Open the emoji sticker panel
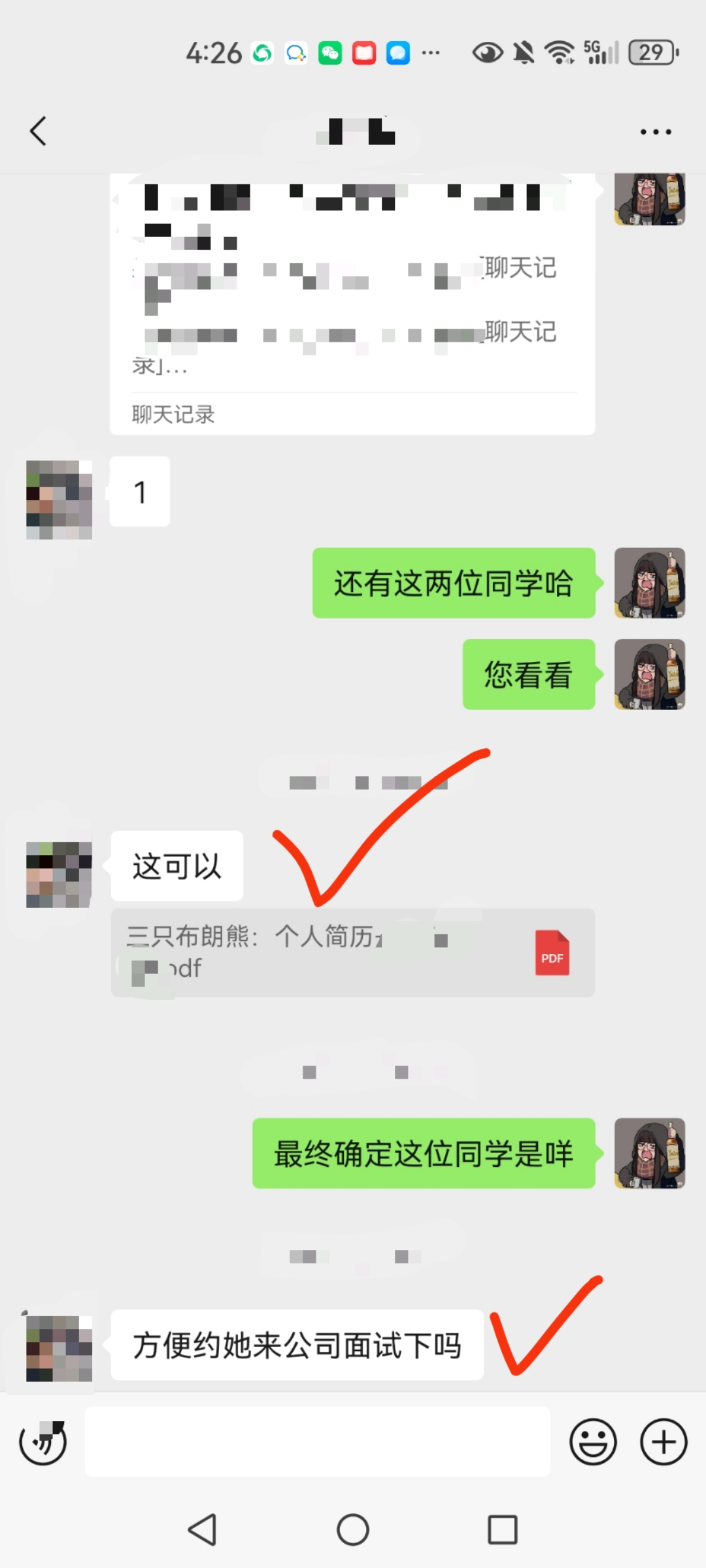 593,1441
